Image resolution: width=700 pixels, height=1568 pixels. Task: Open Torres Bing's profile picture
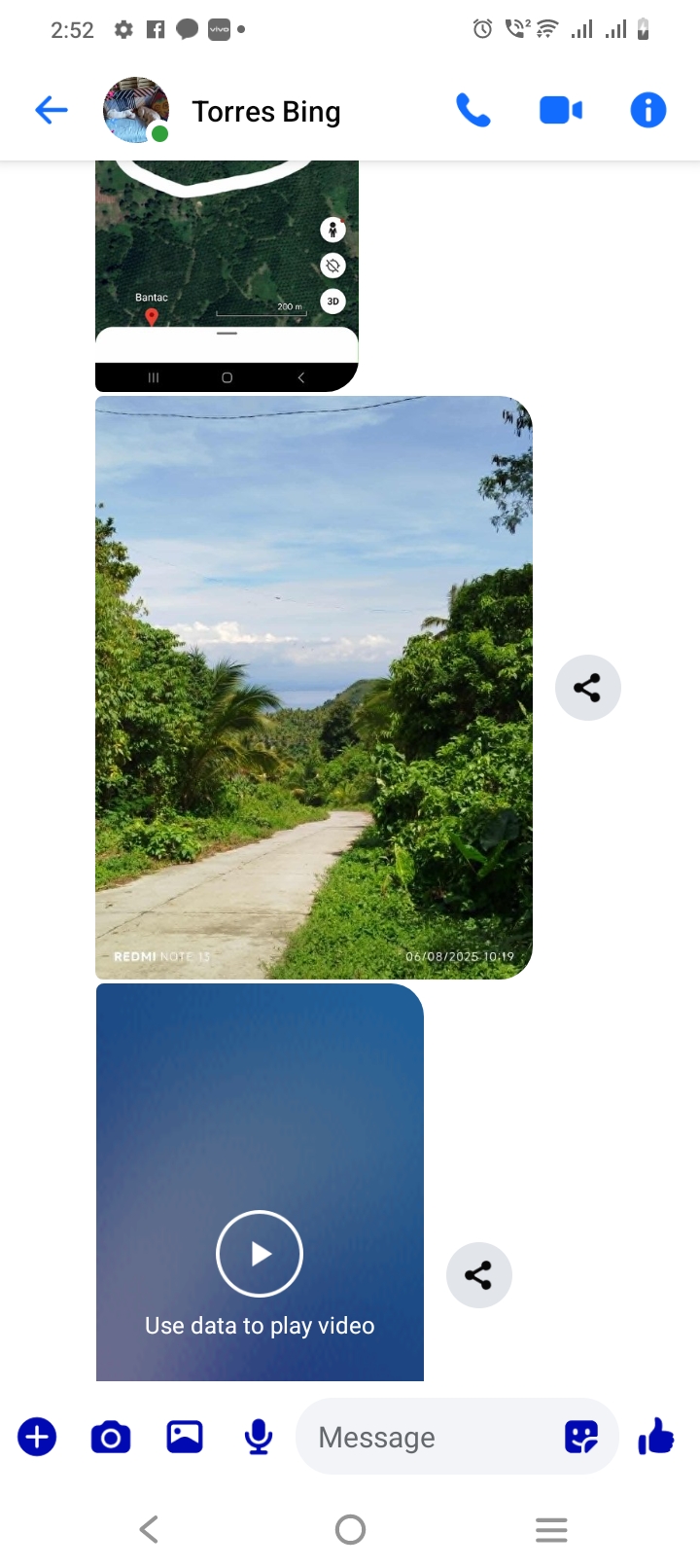click(x=136, y=111)
